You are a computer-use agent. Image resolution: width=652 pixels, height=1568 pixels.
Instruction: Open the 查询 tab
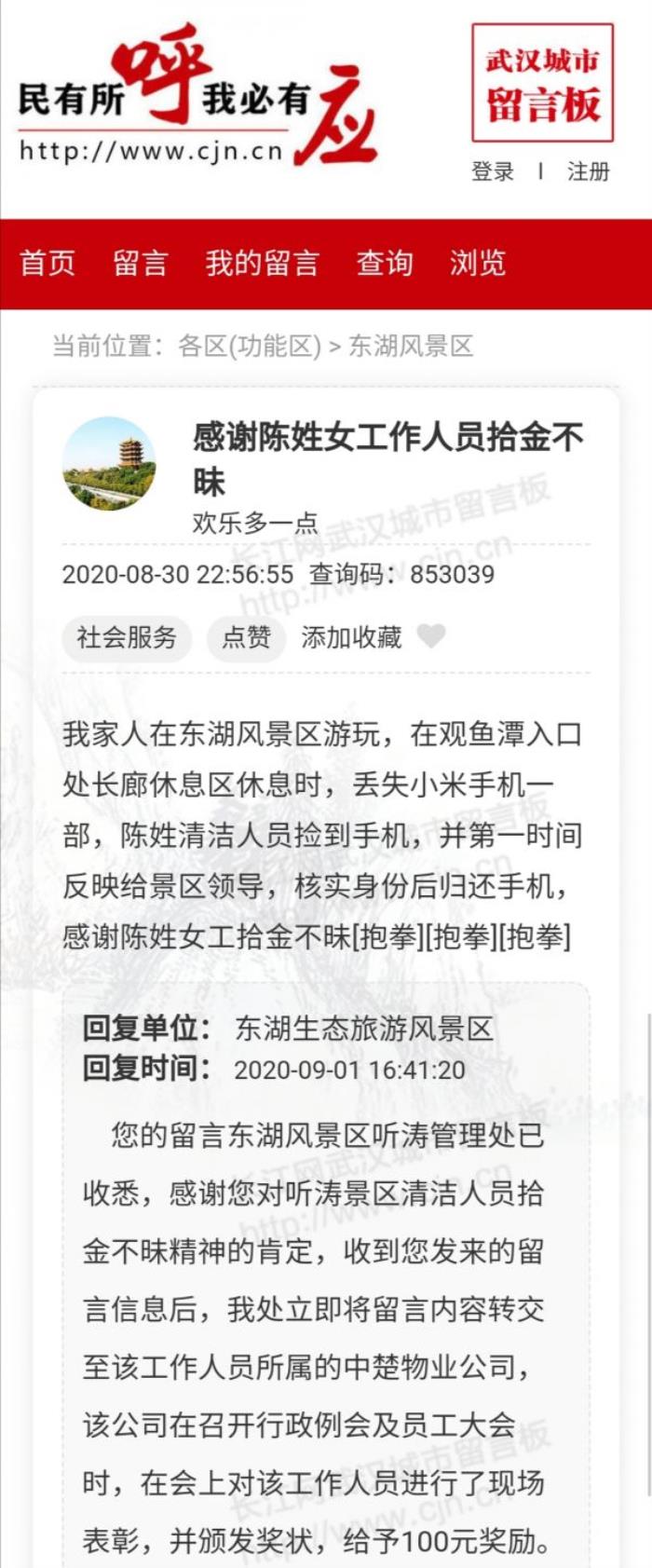(x=384, y=264)
